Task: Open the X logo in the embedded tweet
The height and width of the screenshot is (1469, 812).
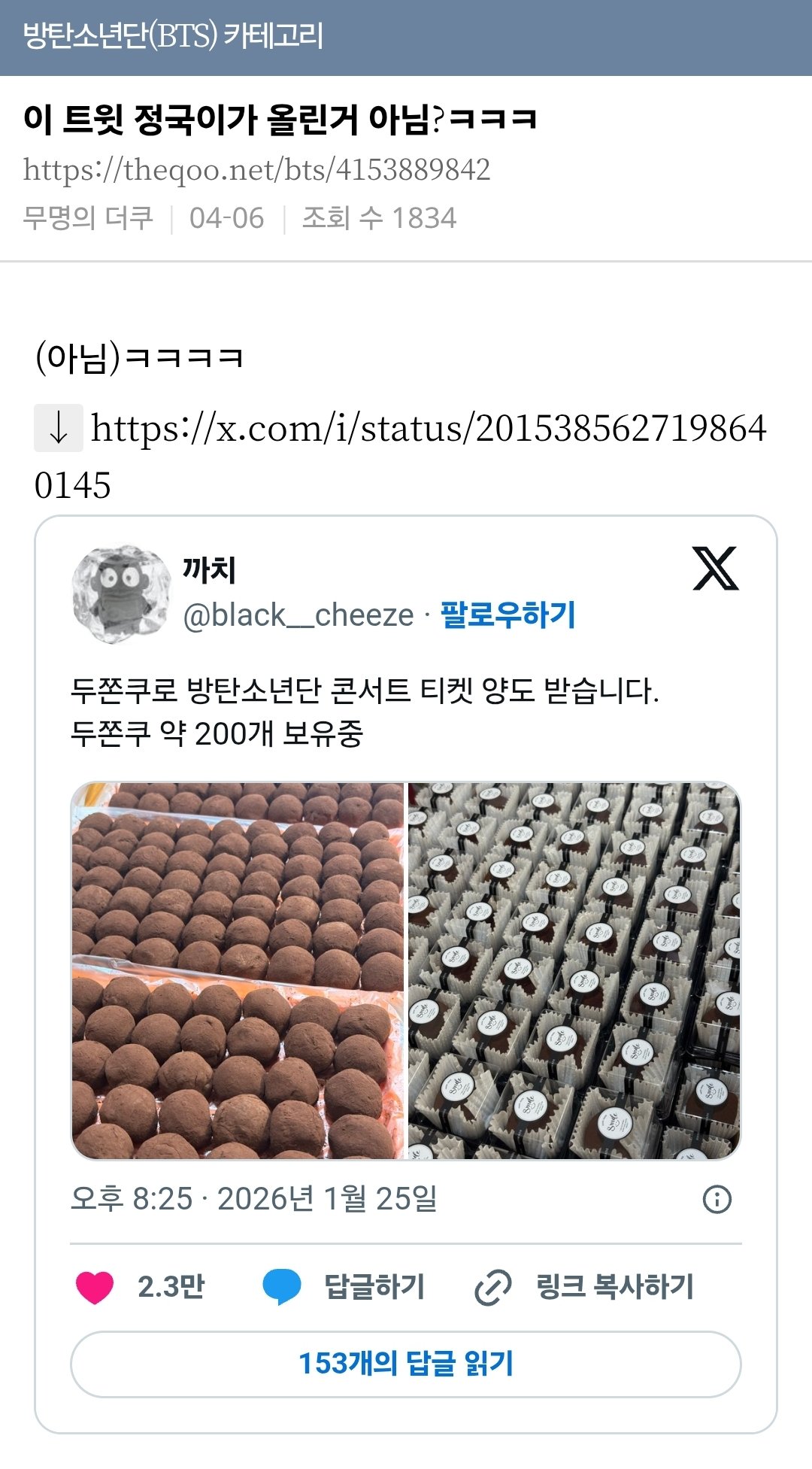Action: tap(715, 569)
